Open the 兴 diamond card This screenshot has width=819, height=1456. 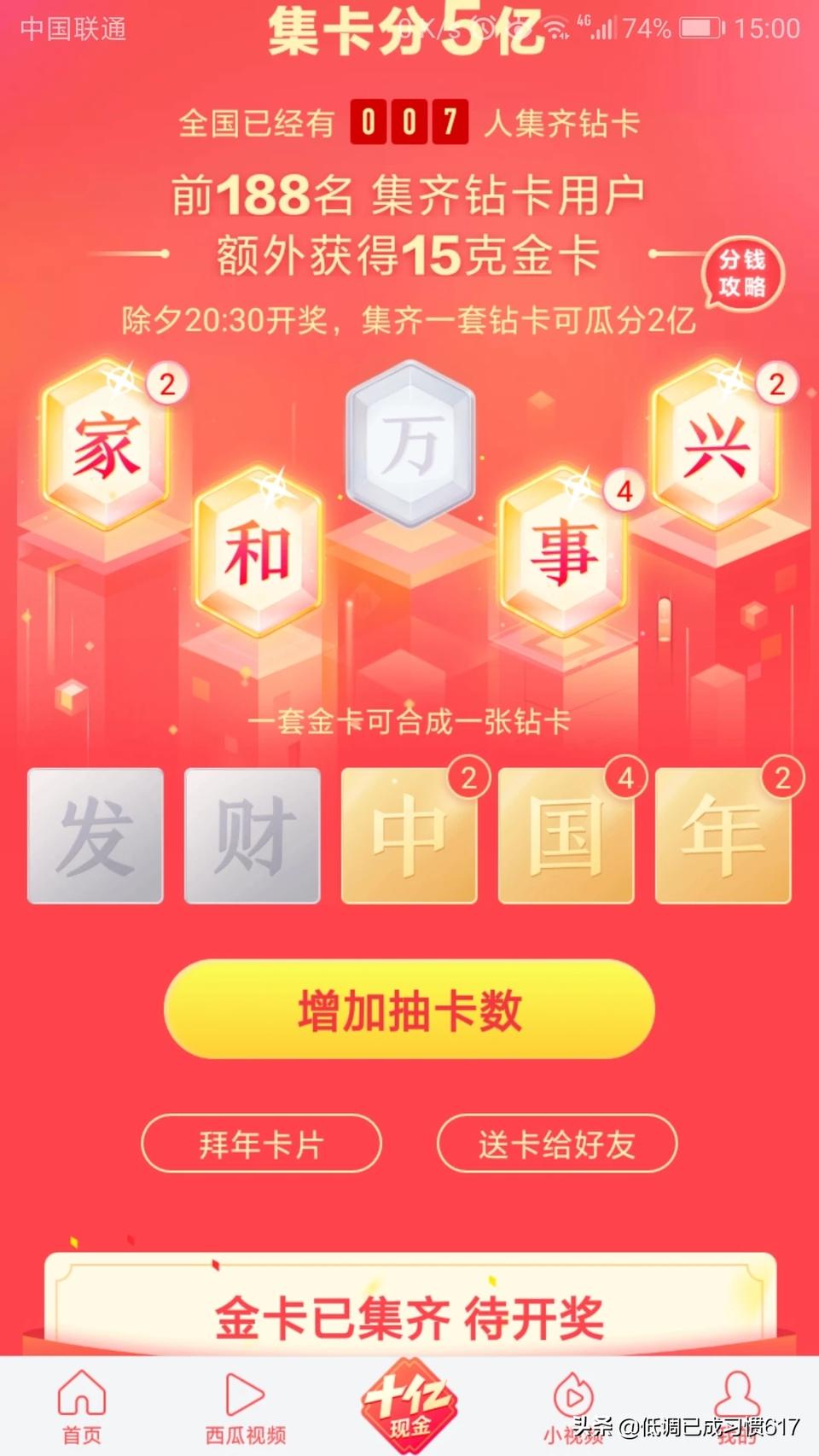(715, 447)
